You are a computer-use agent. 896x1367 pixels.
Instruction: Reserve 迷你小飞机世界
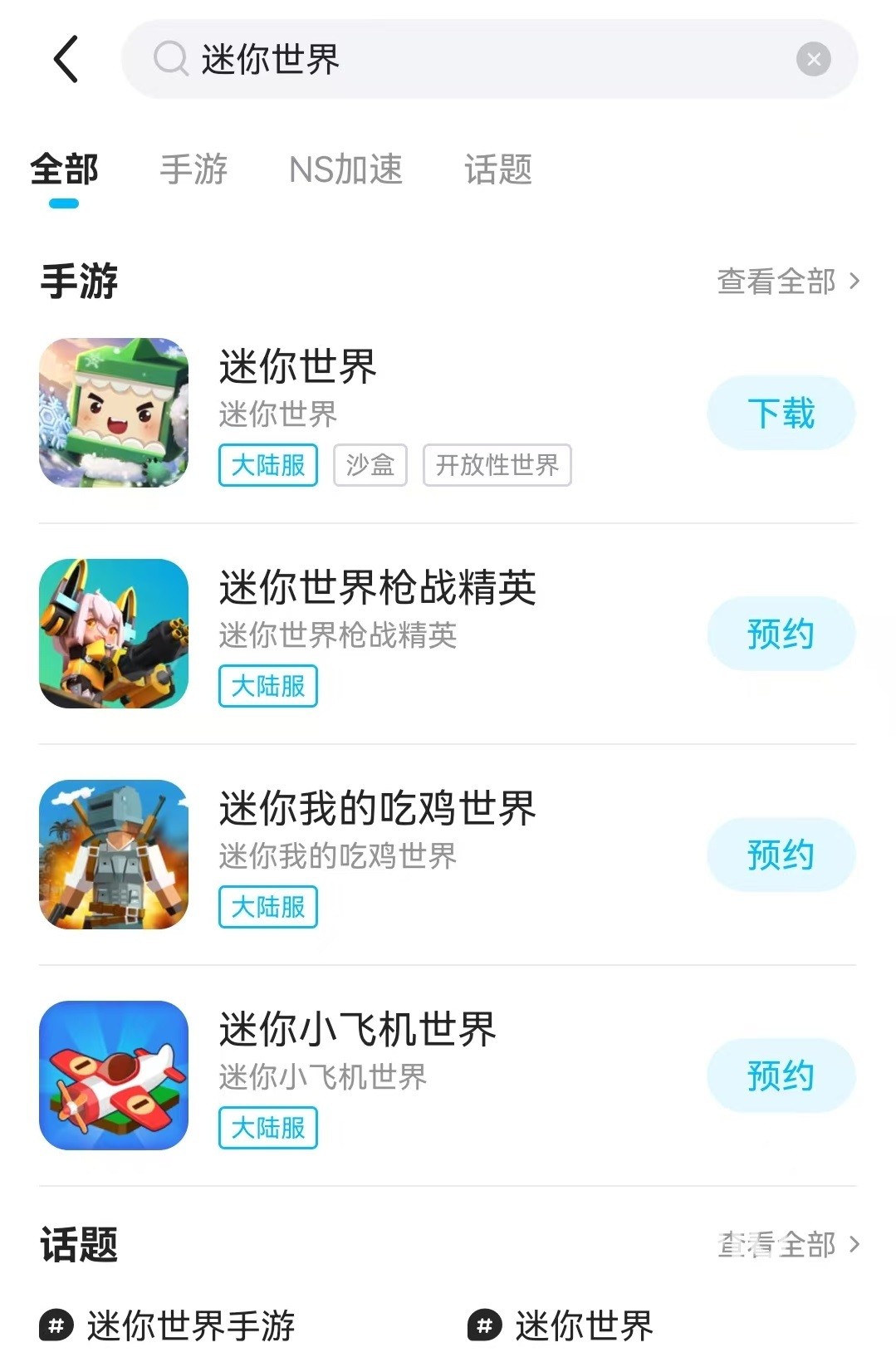pyautogui.click(x=781, y=1075)
